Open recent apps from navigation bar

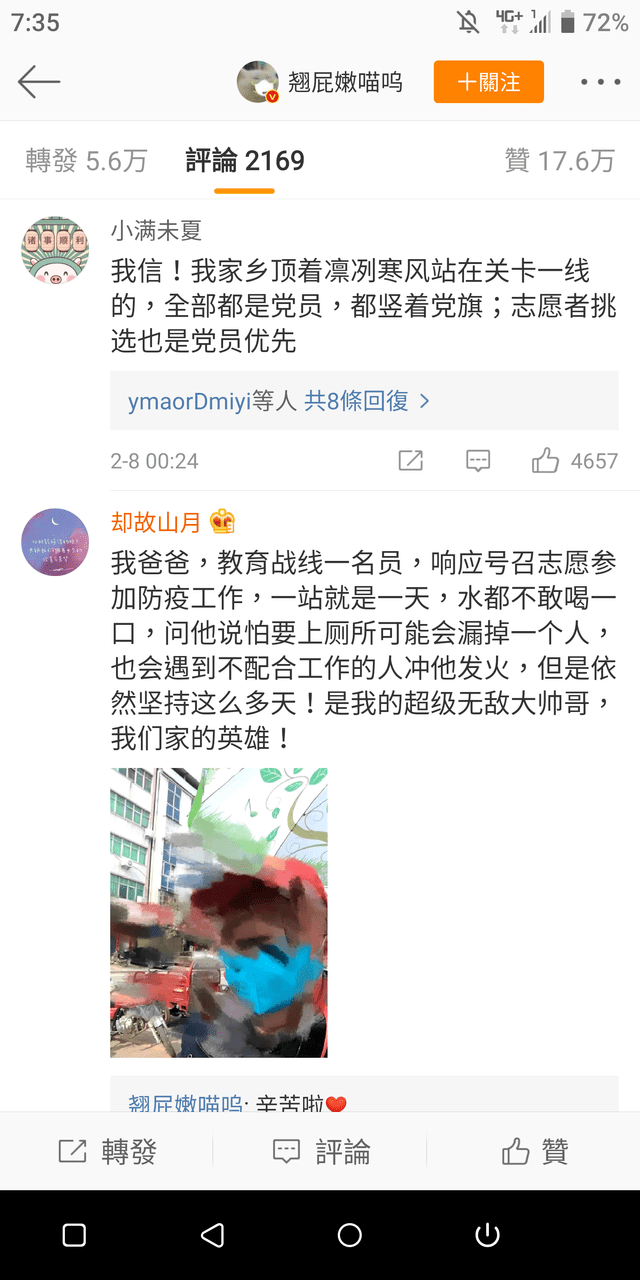tap(74, 1235)
